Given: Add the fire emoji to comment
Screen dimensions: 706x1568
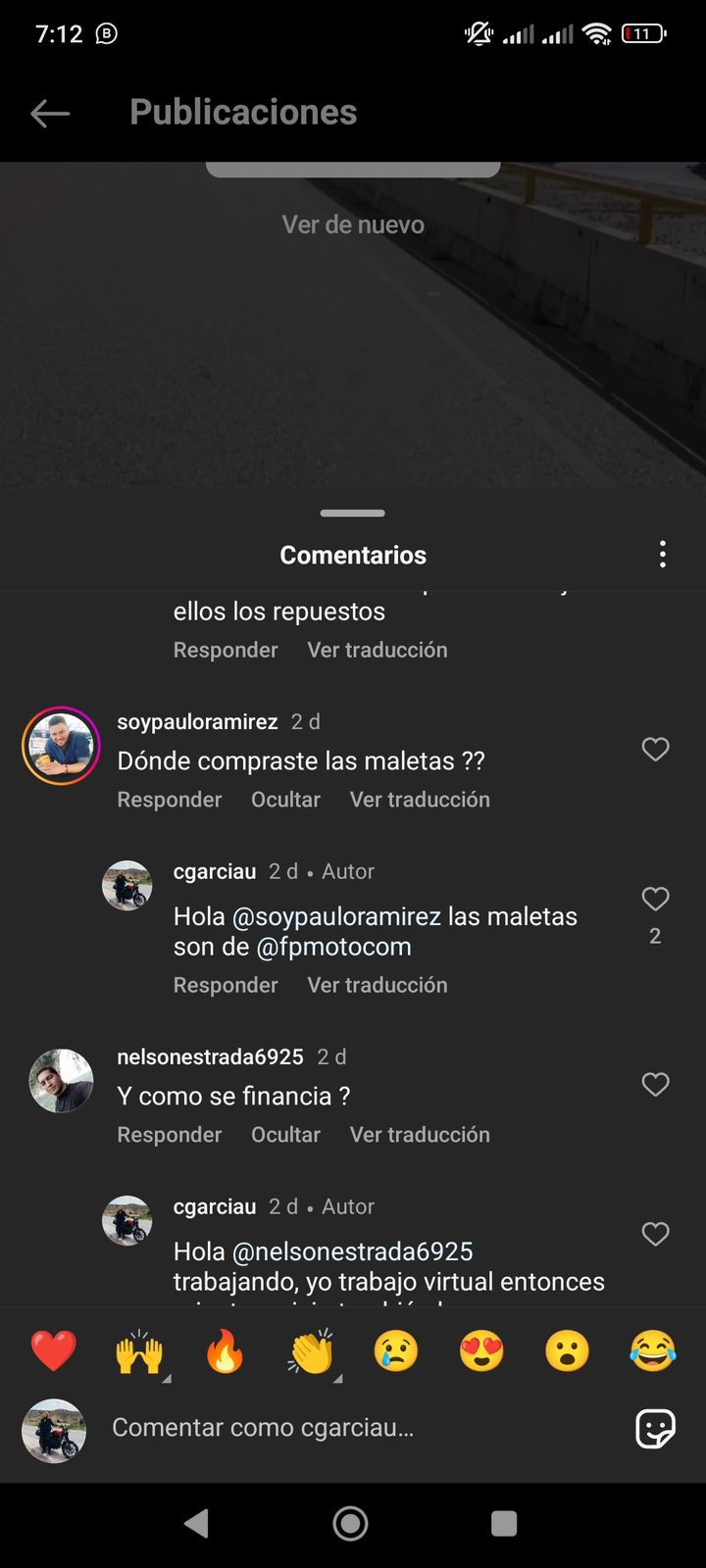Looking at the screenshot, I should coord(225,1351).
